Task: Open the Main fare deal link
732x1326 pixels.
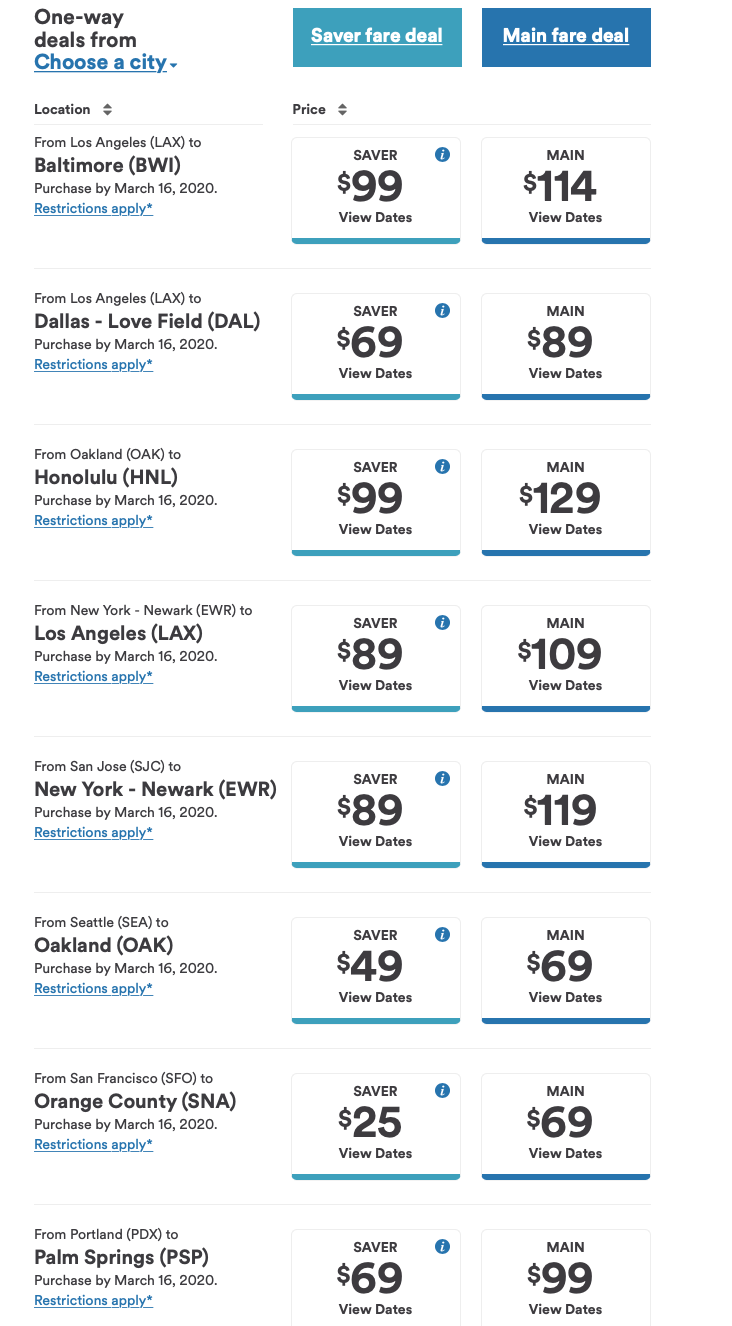Action: click(565, 36)
